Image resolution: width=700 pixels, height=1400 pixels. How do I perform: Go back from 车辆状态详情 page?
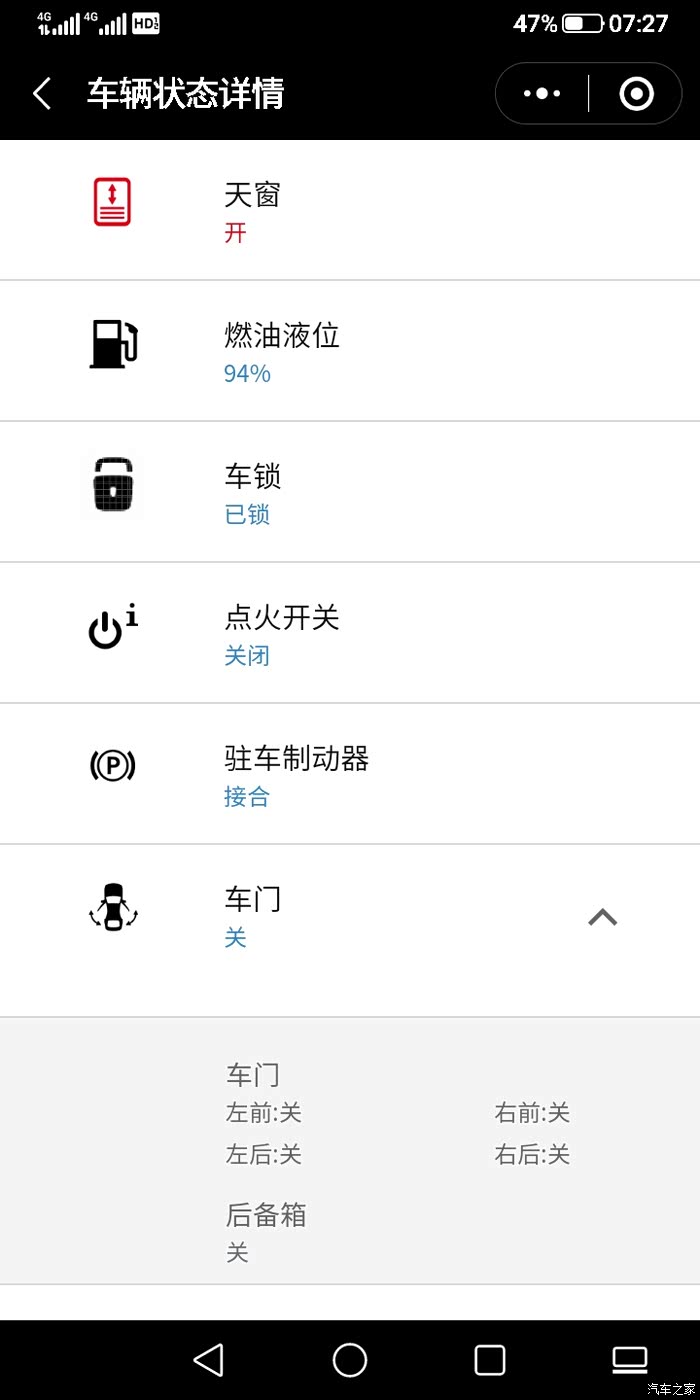(42, 94)
